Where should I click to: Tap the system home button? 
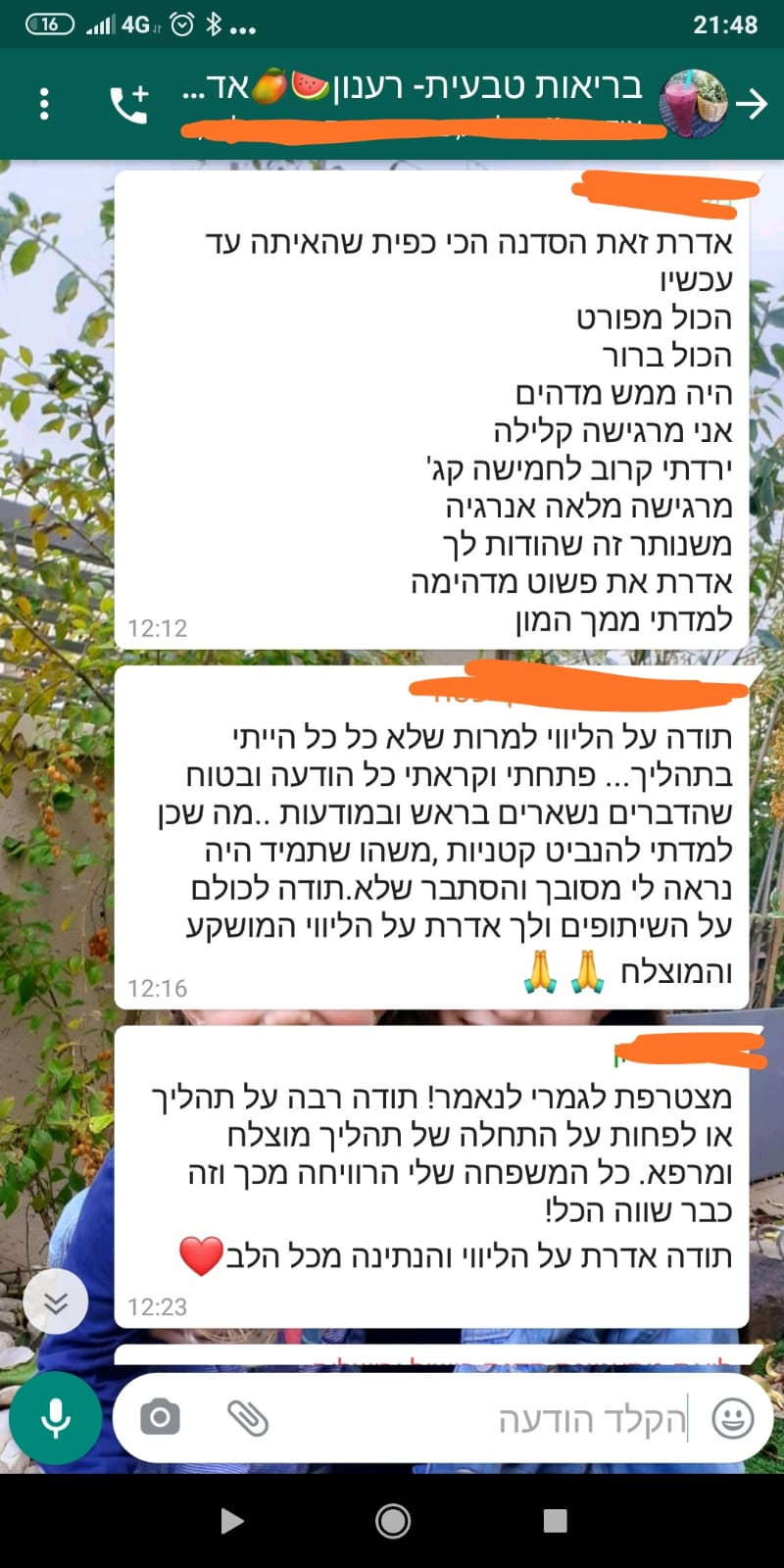pyautogui.click(x=393, y=1521)
